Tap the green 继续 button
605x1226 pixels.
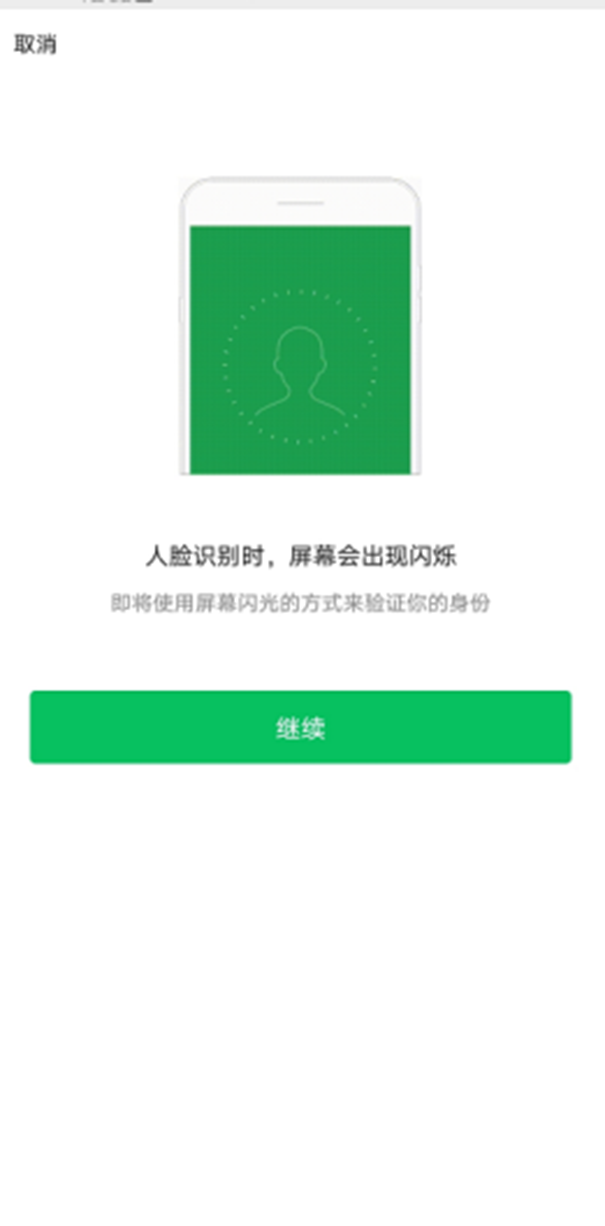(300, 727)
